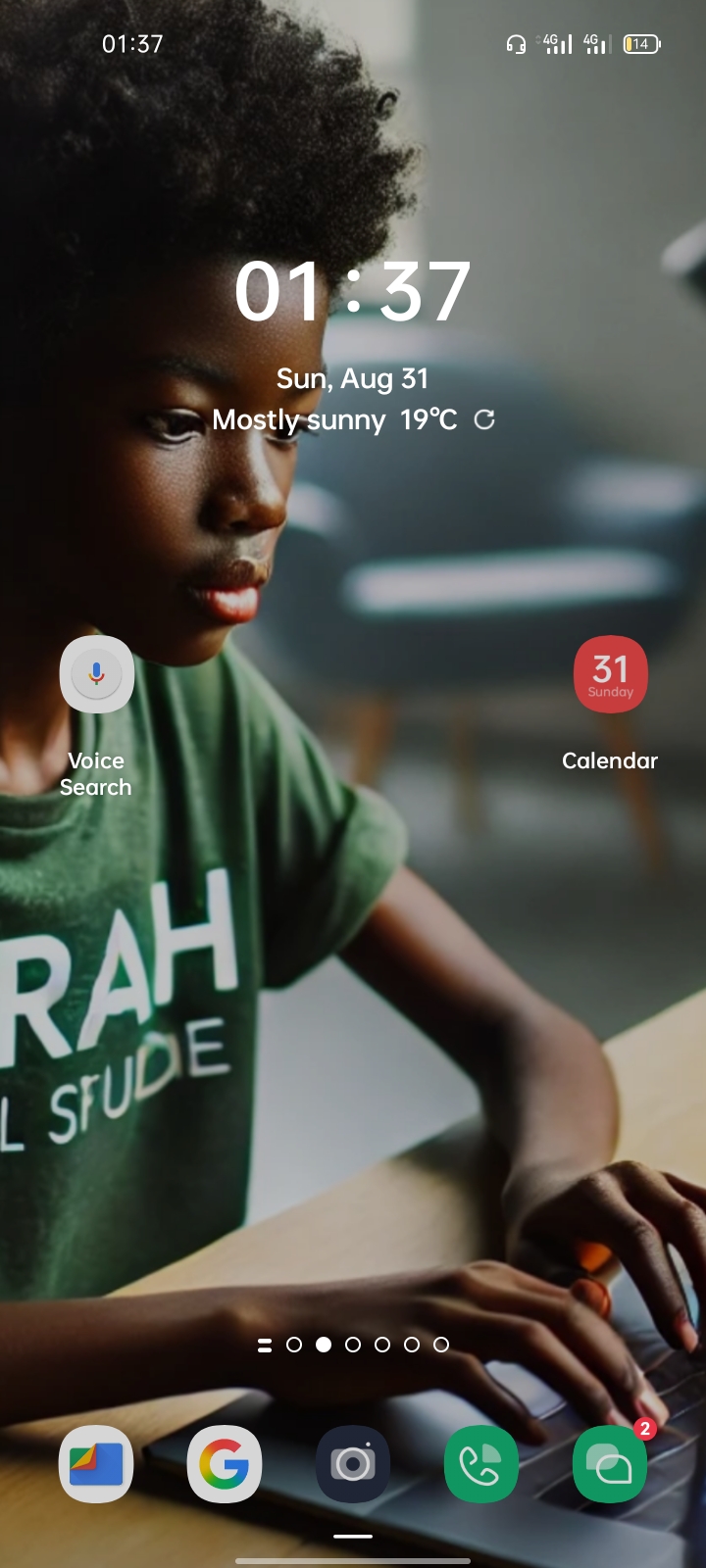Viewport: 706px width, 1568px height.
Task: Launch the Files app in the dock
Action: (x=96, y=1464)
